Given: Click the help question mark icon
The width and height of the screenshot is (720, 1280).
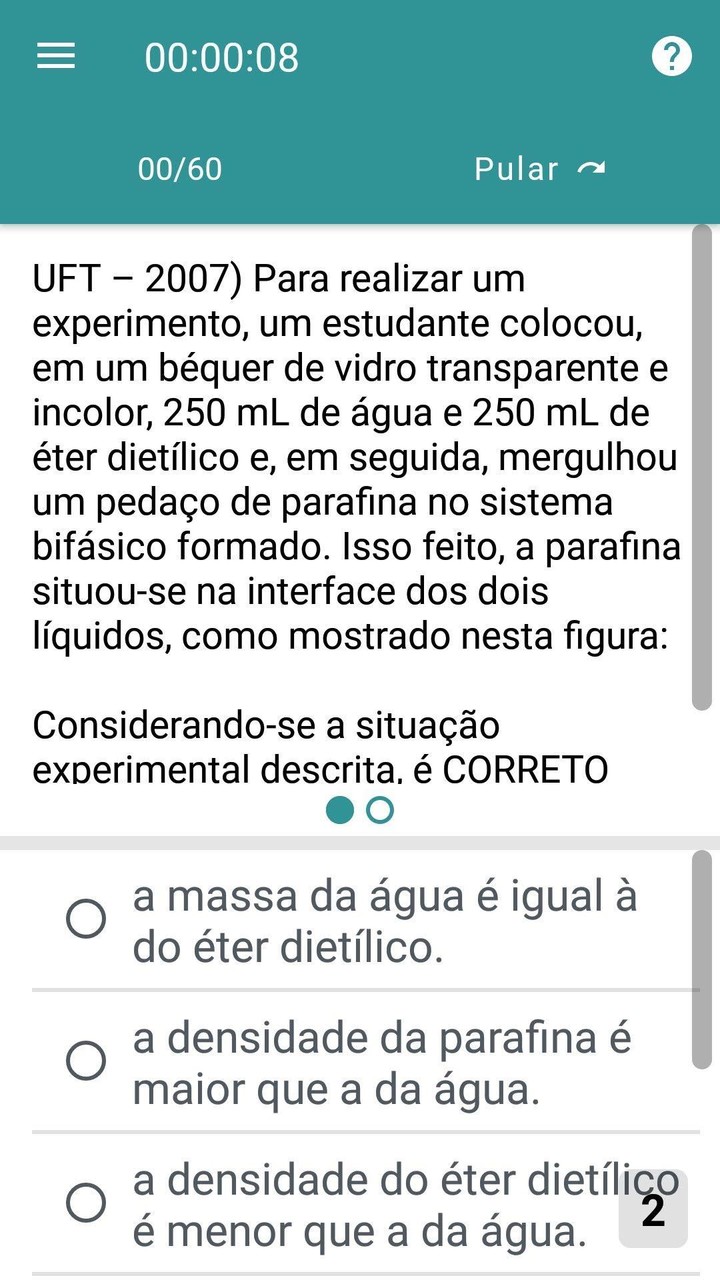Looking at the screenshot, I should (671, 55).
